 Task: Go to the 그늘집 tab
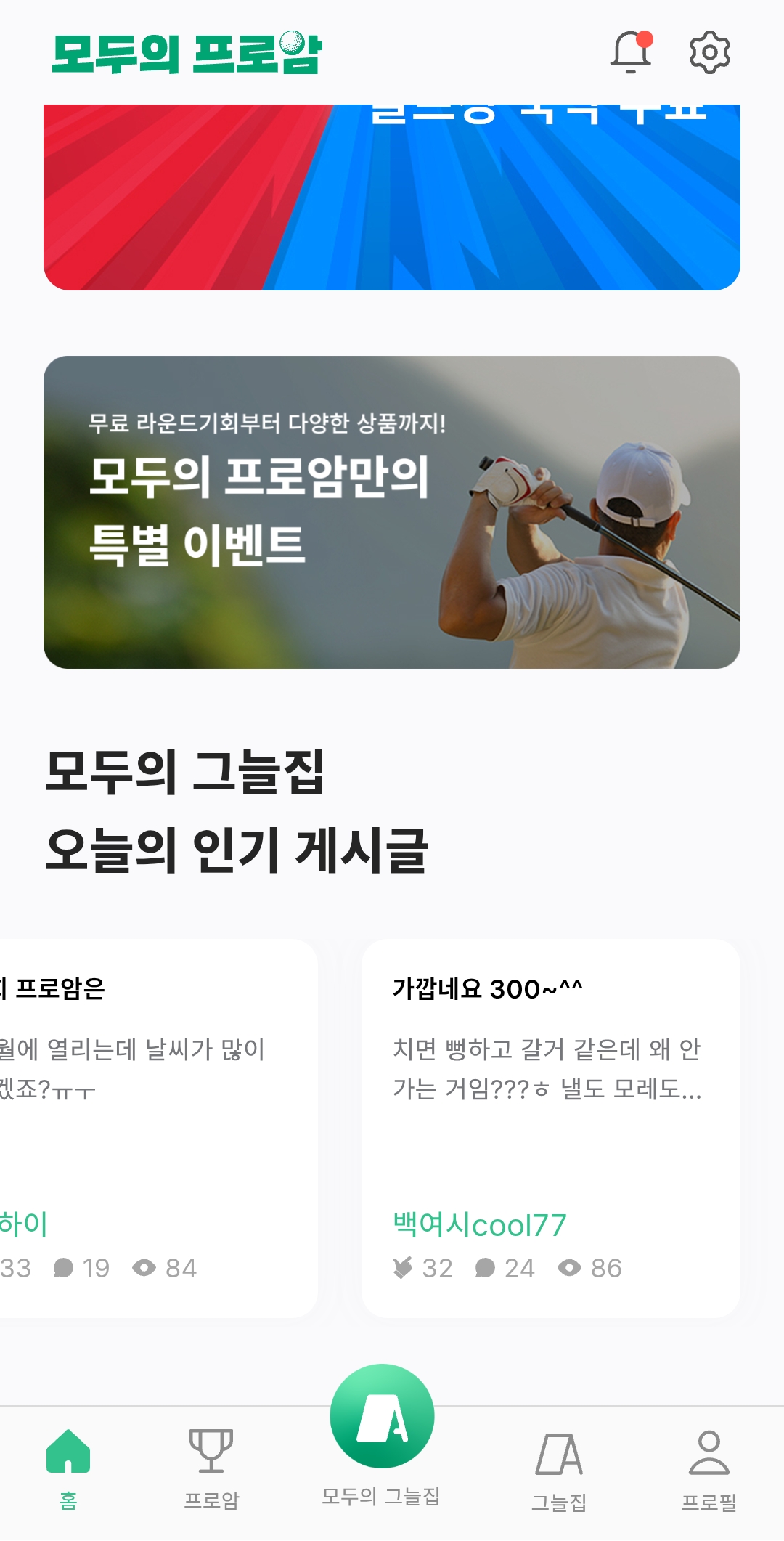(x=559, y=1470)
